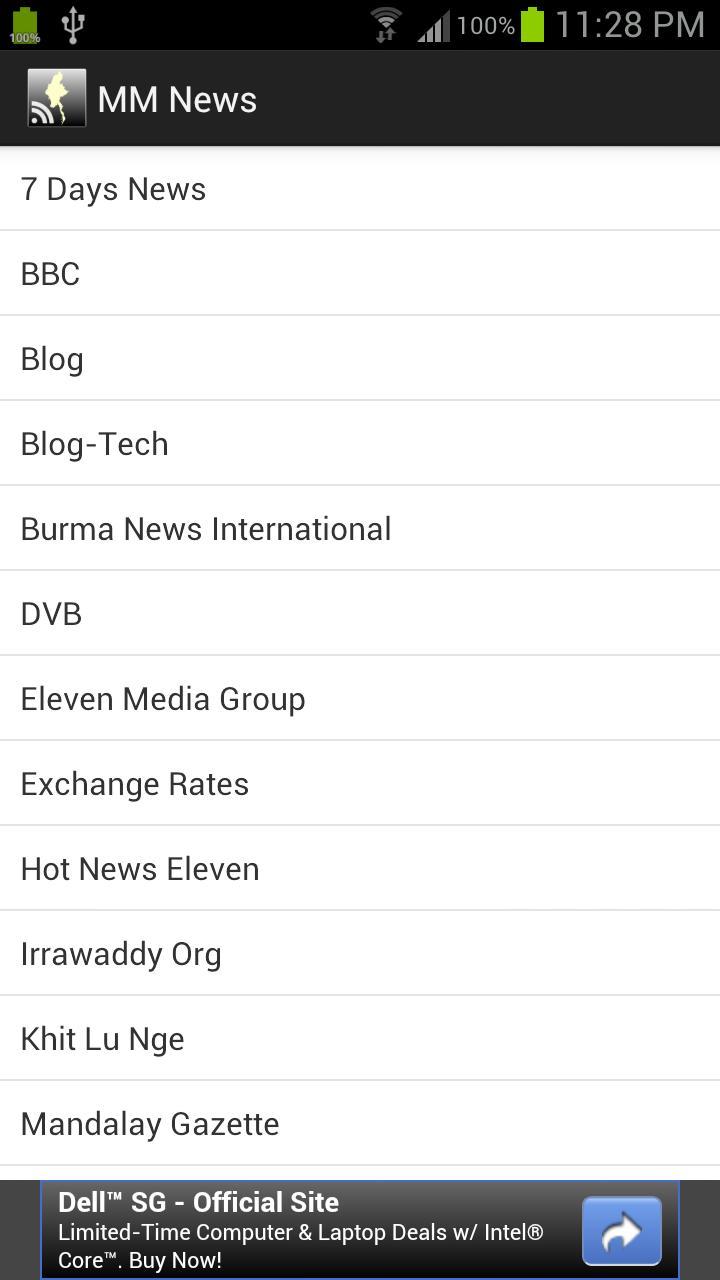Select Mandalay Gazette
720x1280 pixels.
(x=150, y=1124)
